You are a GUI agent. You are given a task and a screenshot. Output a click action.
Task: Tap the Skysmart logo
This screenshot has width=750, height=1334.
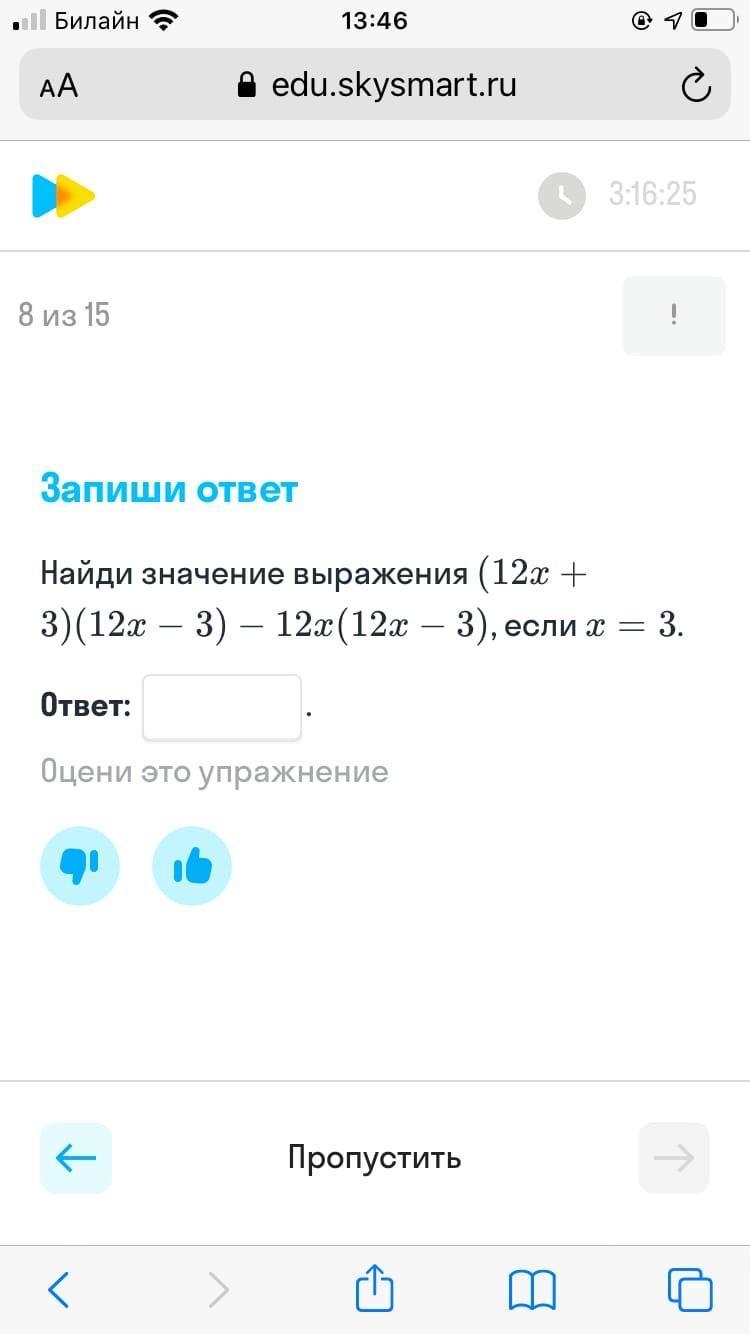[63, 195]
